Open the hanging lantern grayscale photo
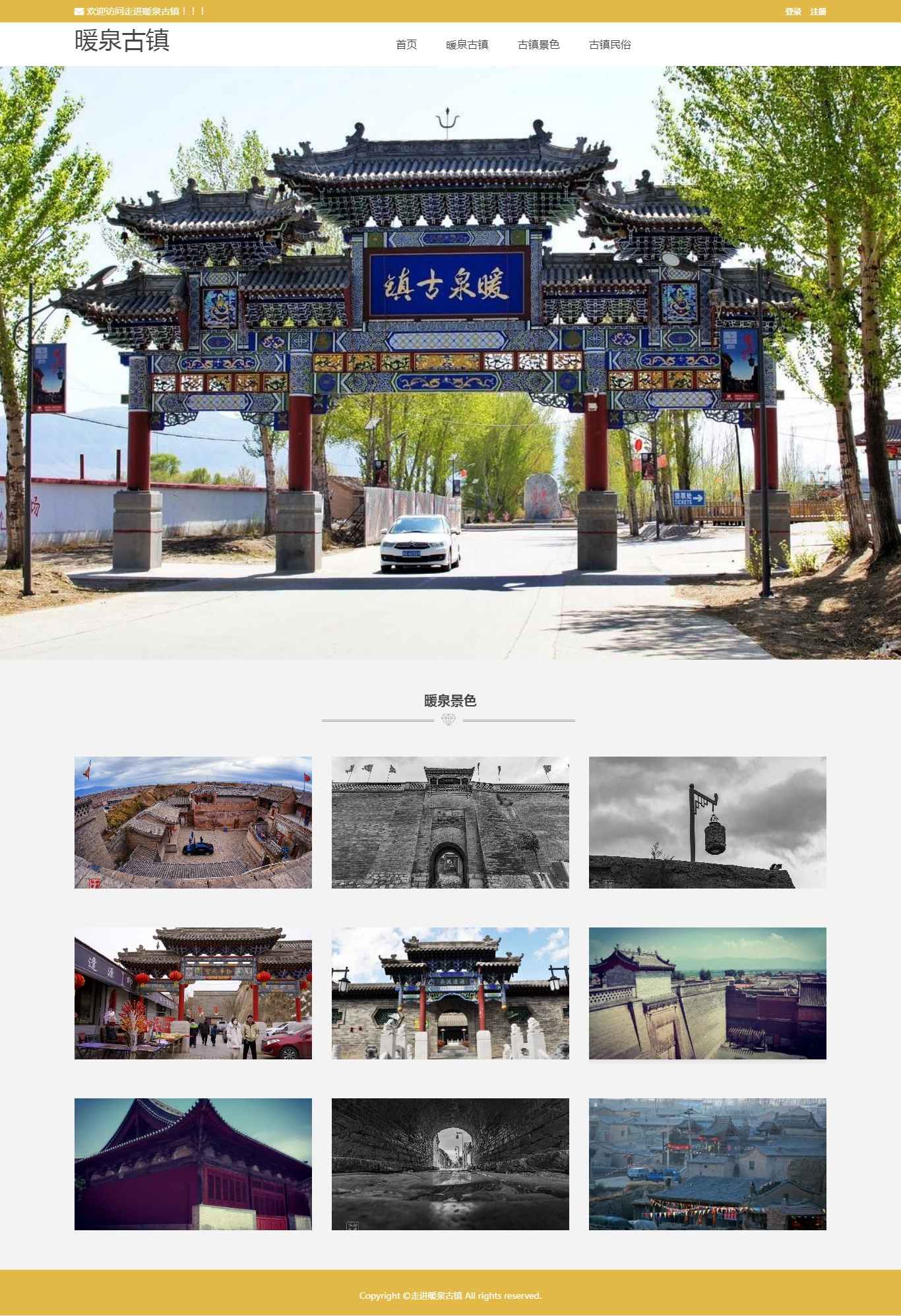 [x=707, y=822]
